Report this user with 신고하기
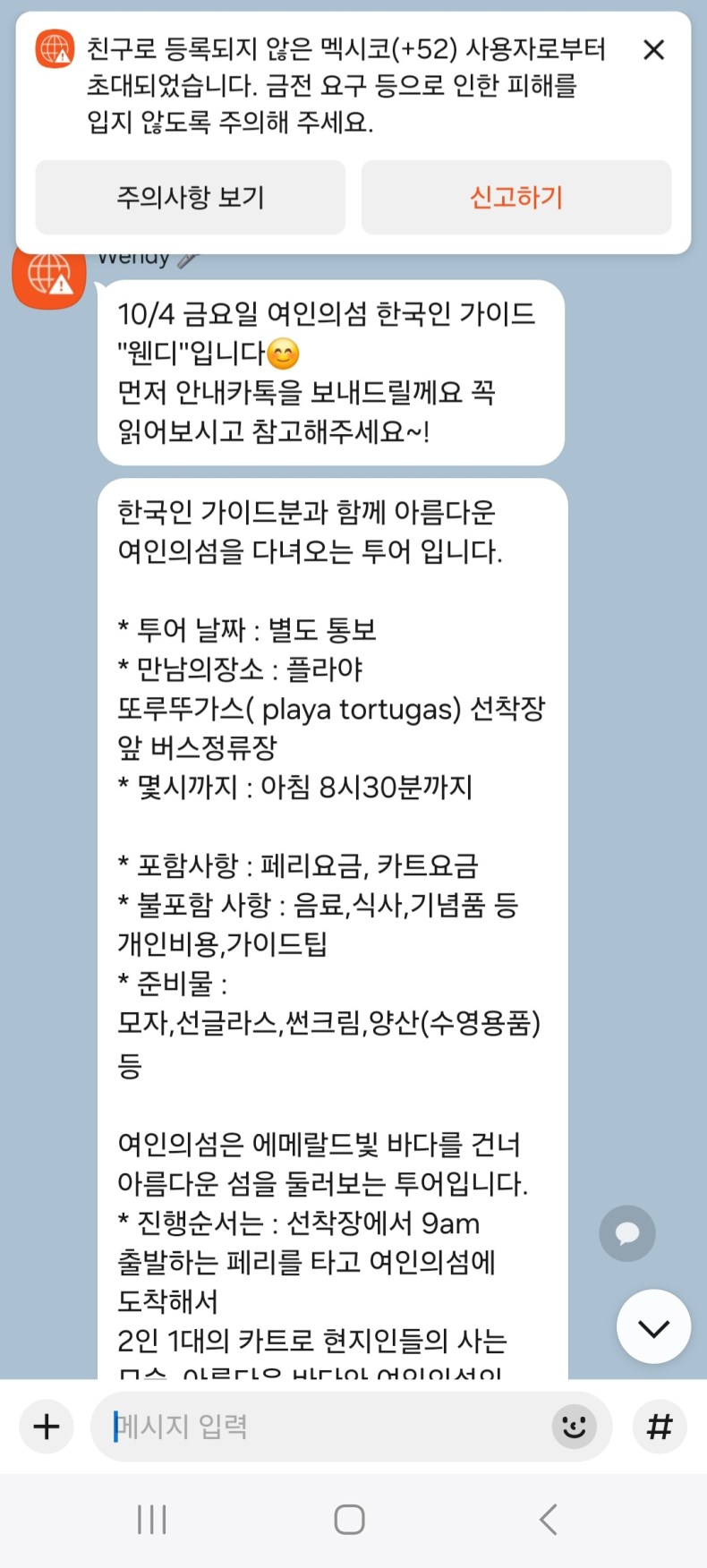The width and height of the screenshot is (707, 1568). 516,198
